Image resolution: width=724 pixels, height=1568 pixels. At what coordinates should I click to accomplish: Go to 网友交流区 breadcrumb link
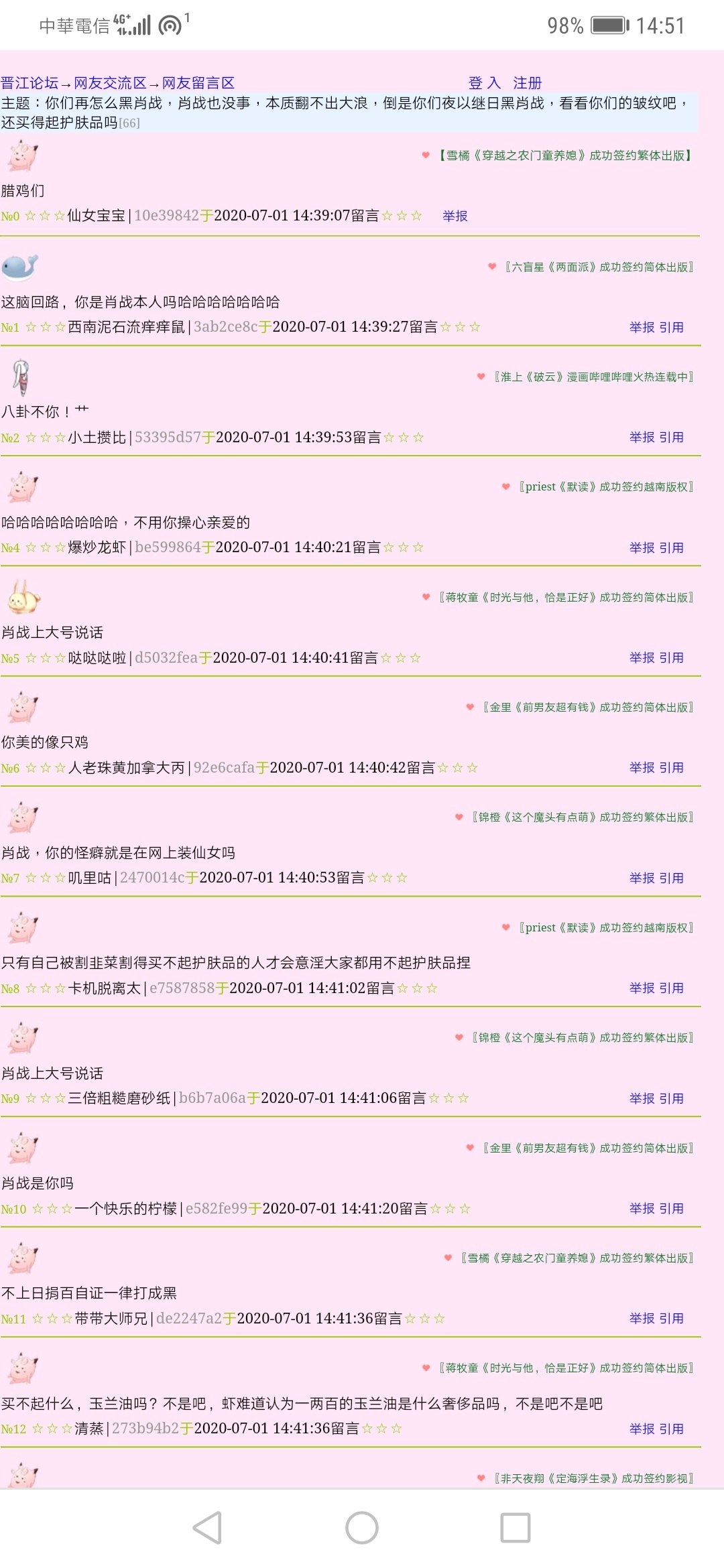click(x=110, y=83)
